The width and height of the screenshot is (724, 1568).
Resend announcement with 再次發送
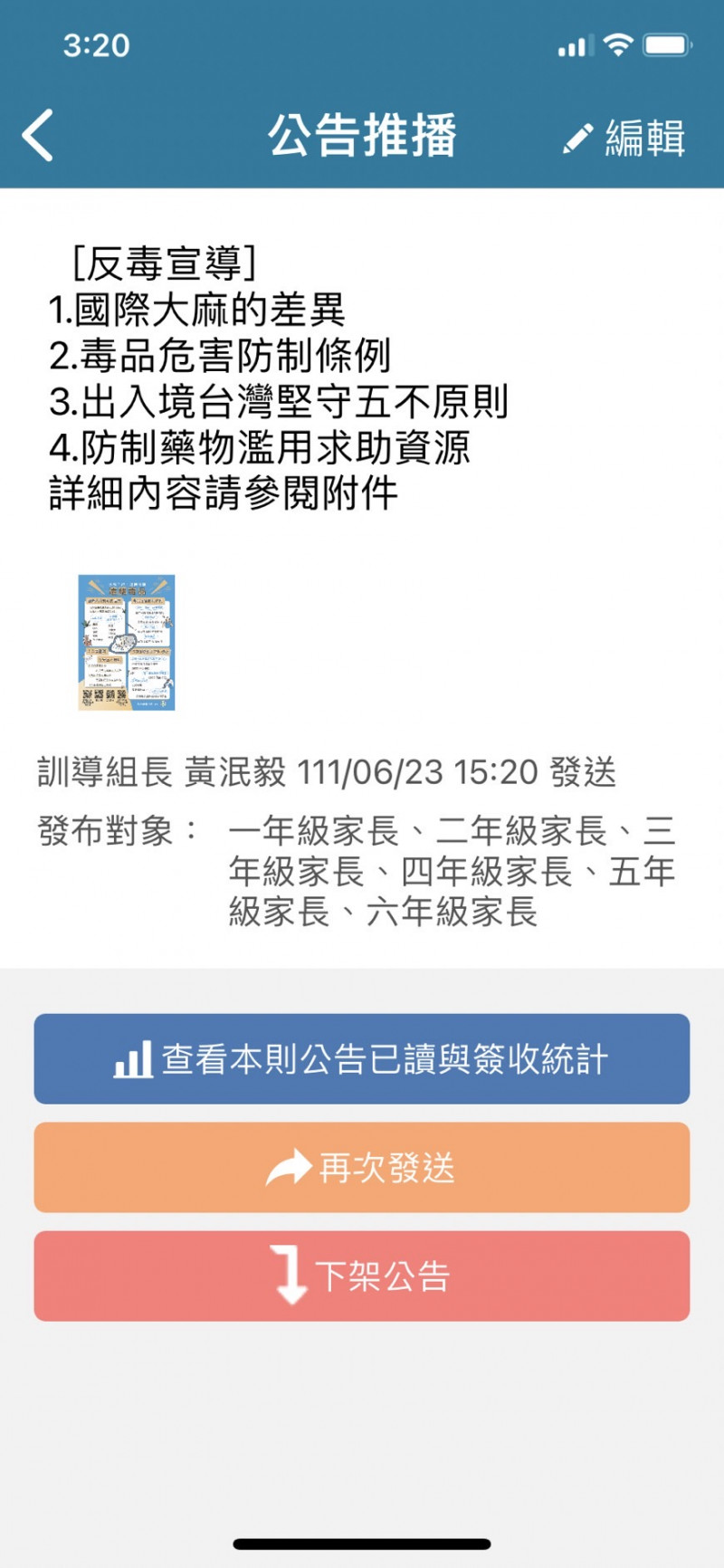point(362,1168)
